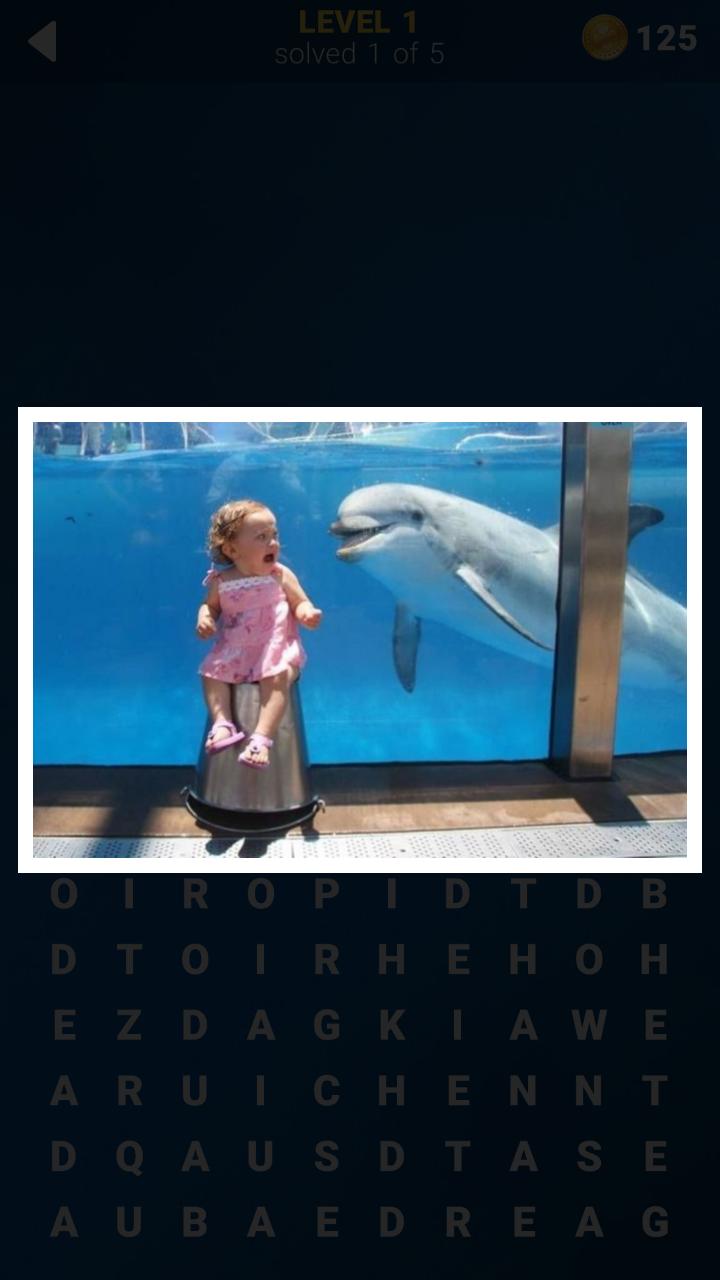This screenshot has height=1280, width=720.
Task: Go back using the top-left arrow
Action: coord(42,41)
